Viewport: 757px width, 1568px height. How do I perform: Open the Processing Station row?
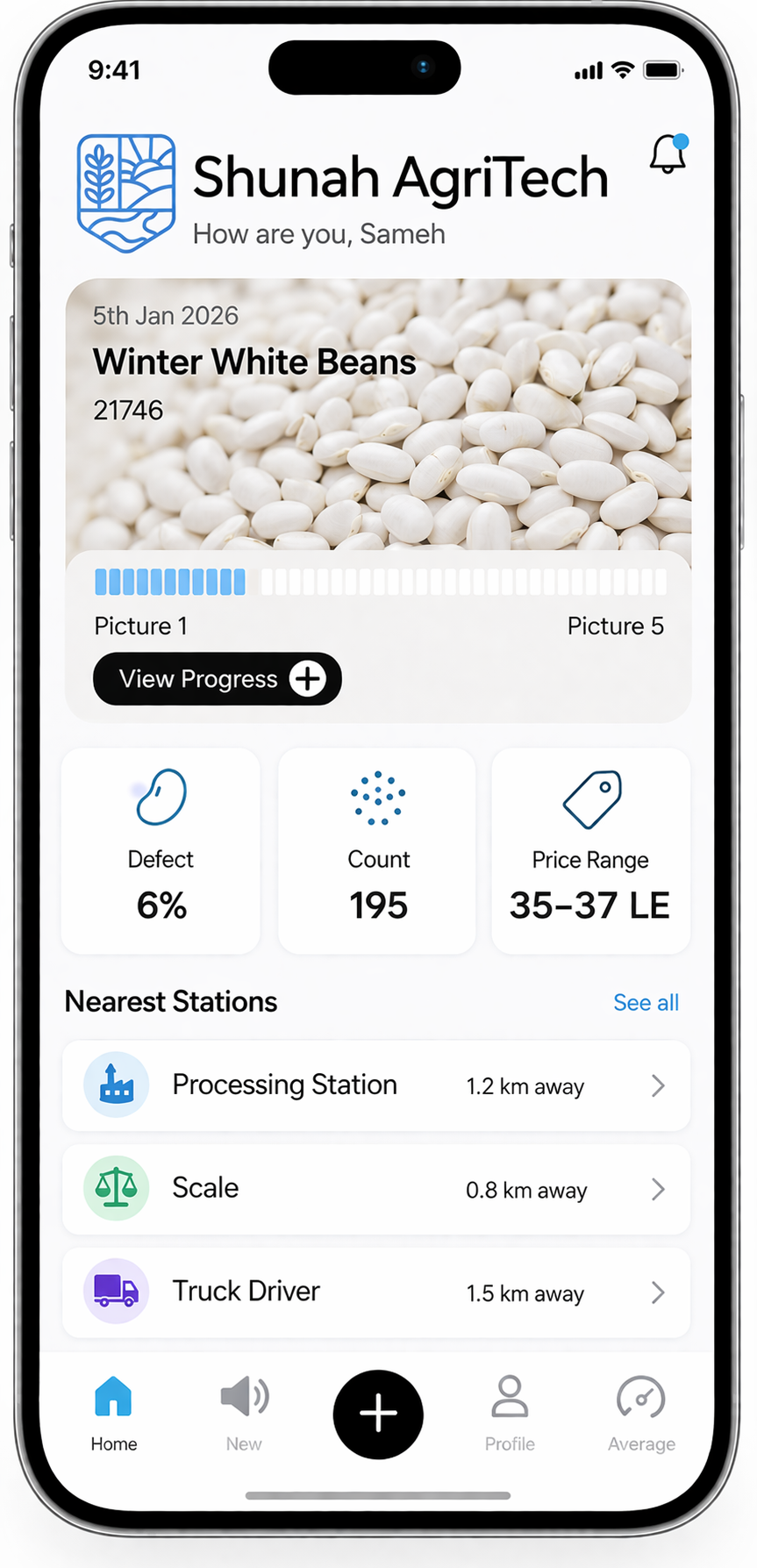376,1085
